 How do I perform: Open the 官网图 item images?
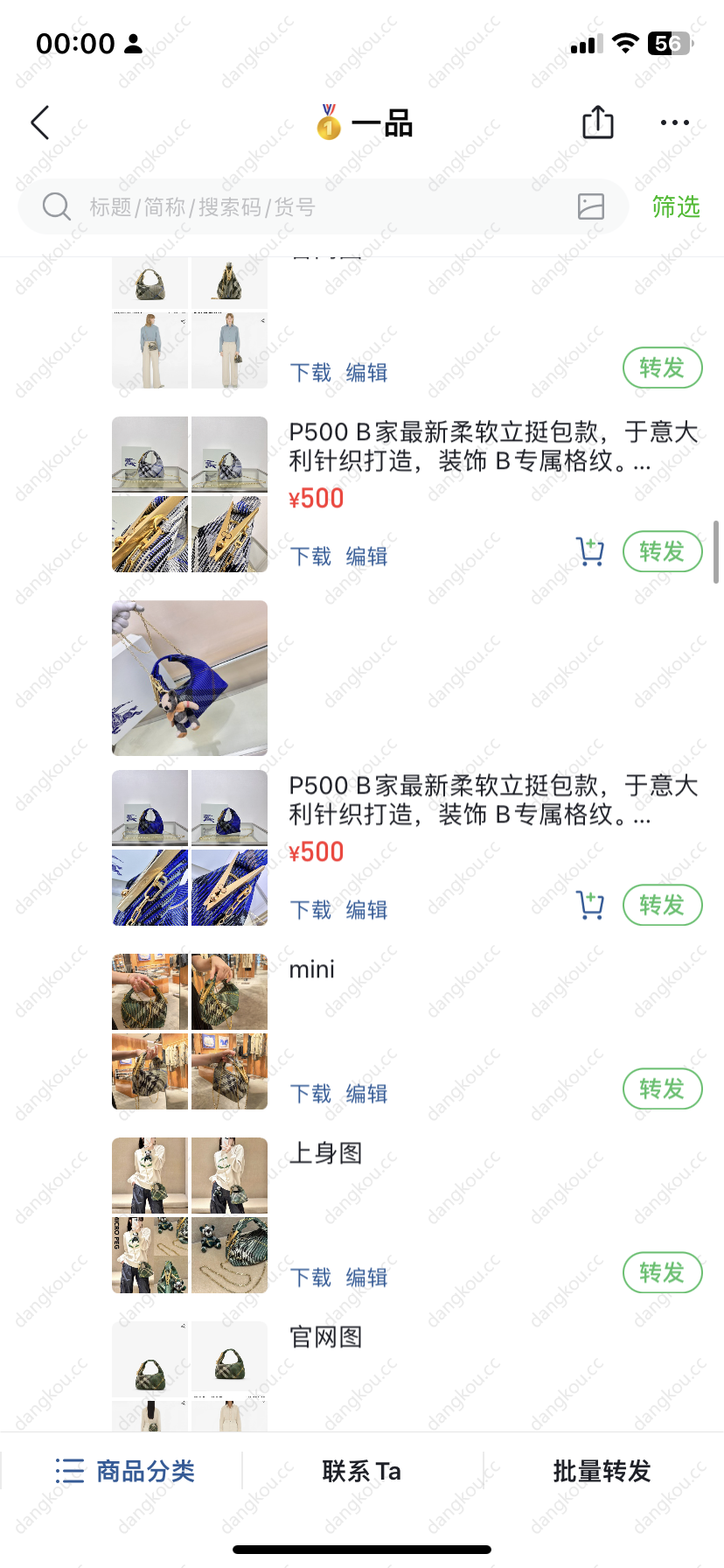click(190, 1375)
